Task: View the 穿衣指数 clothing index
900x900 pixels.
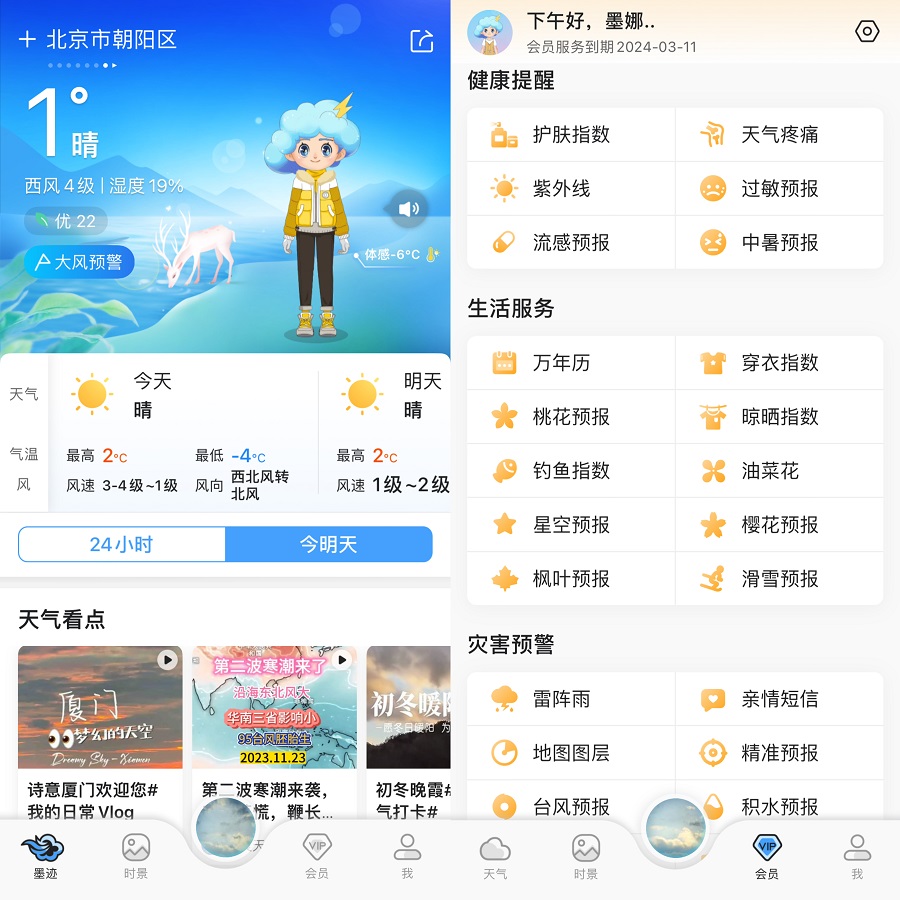Action: 779,363
